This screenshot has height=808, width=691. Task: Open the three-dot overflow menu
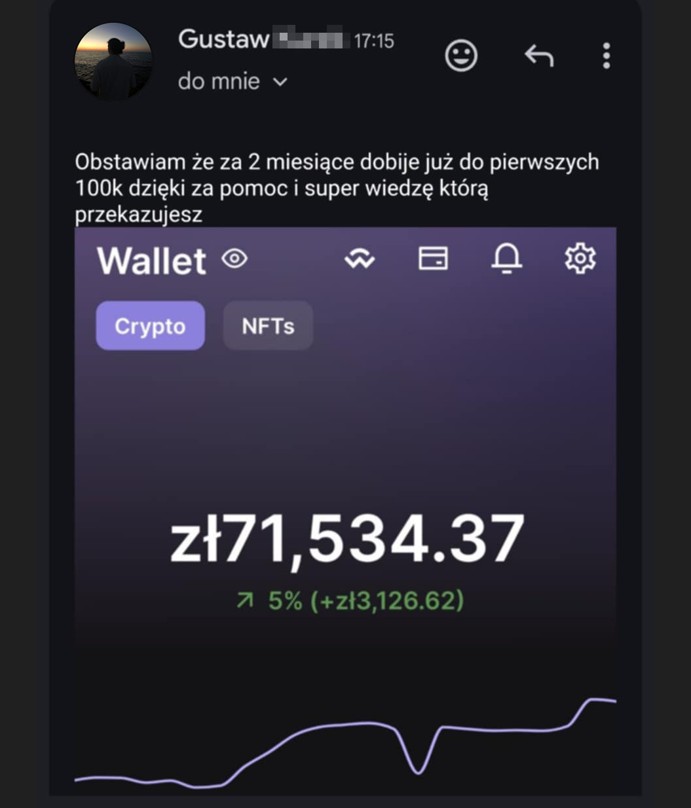pos(606,56)
